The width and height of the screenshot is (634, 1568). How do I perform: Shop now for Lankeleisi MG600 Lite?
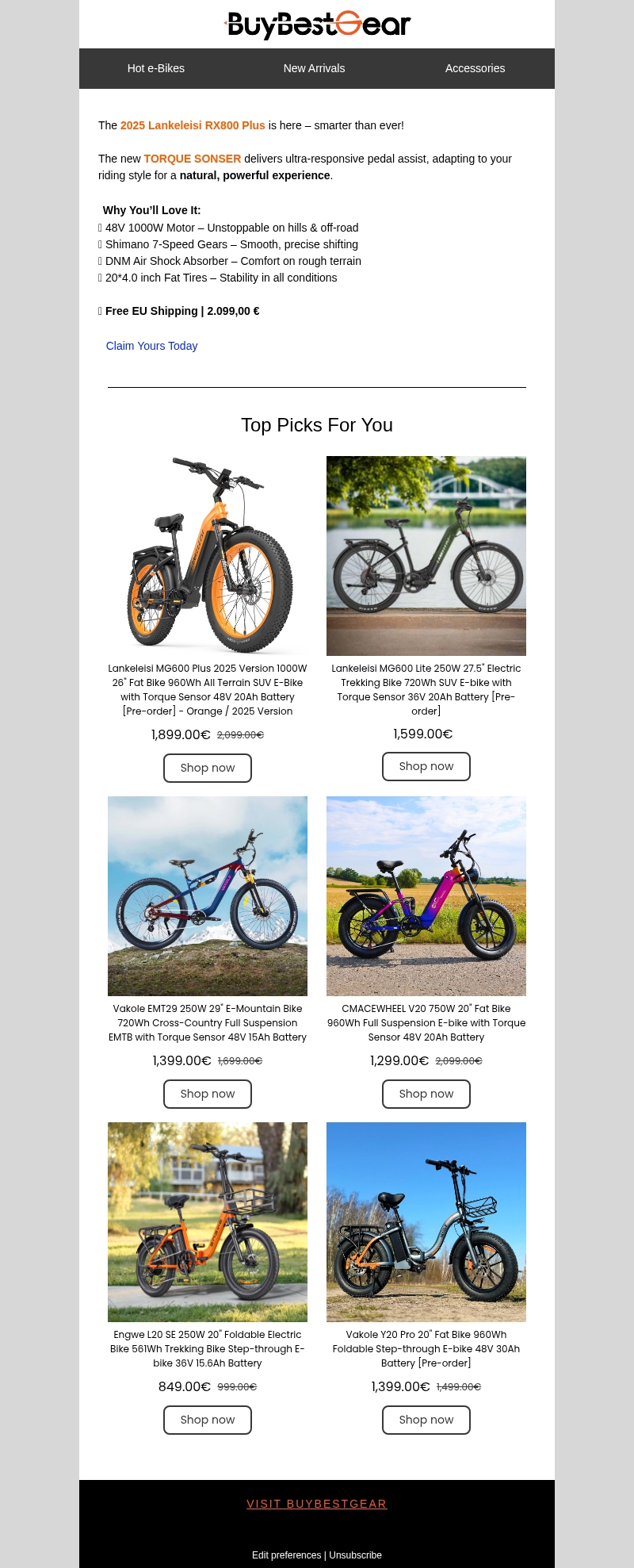[x=426, y=766]
